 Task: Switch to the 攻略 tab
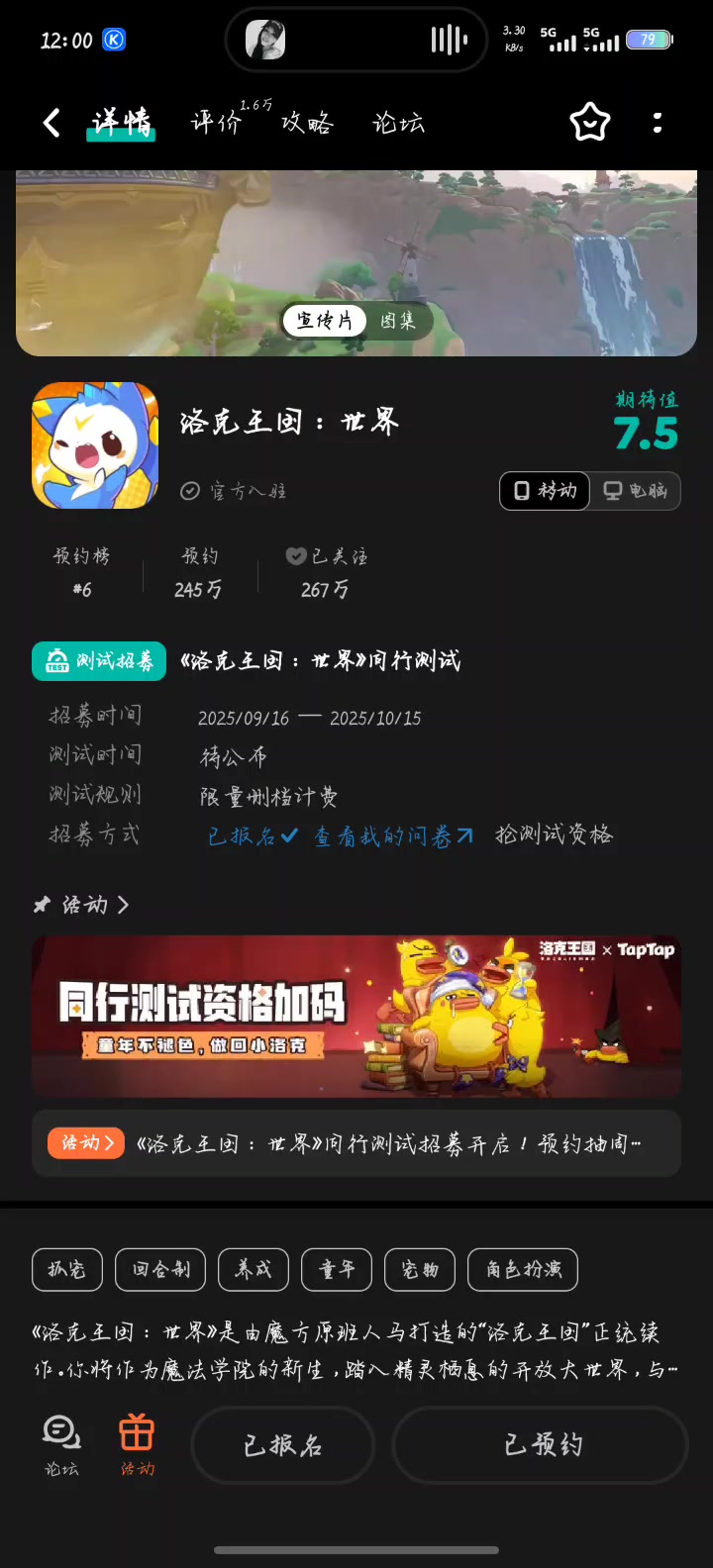pyautogui.click(x=307, y=123)
